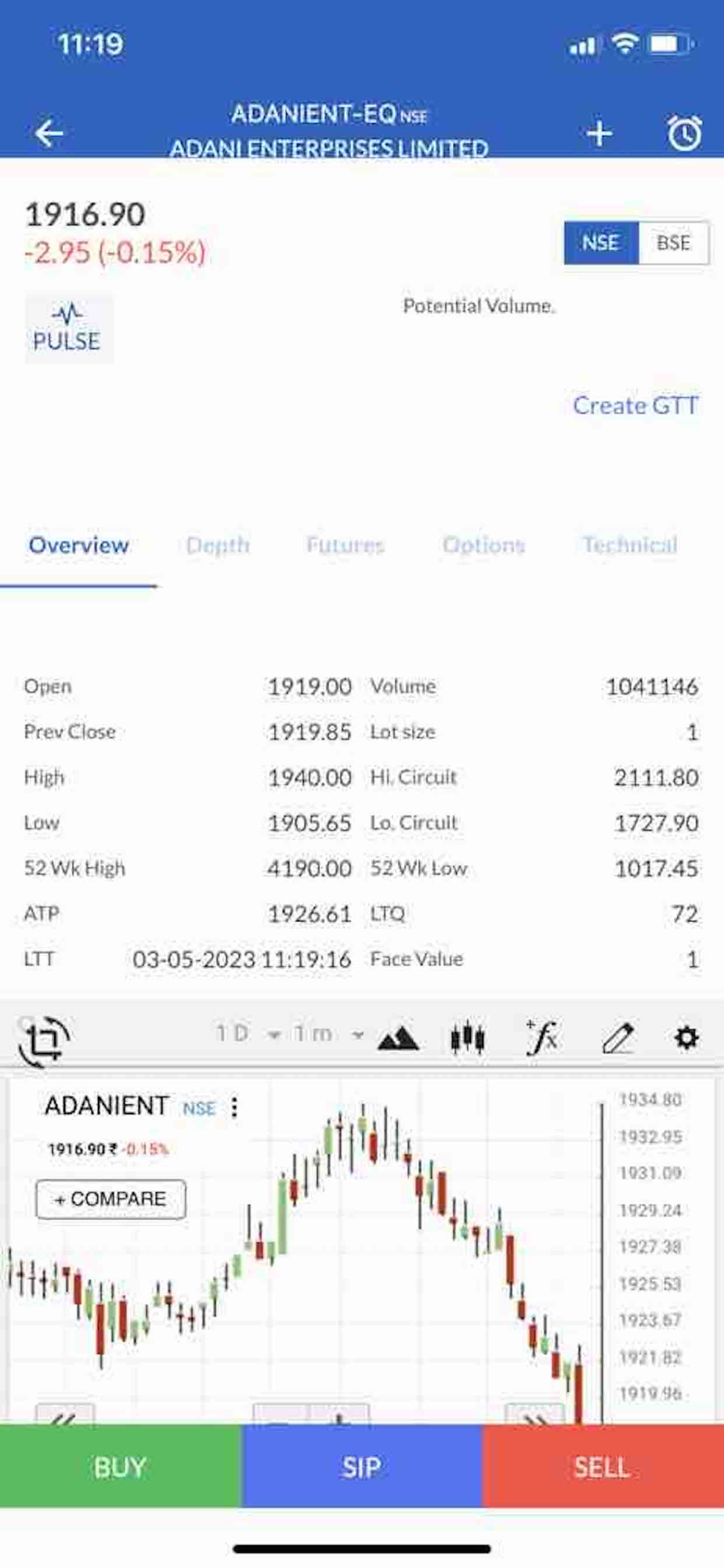Switch to the Technical tab

pos(630,545)
